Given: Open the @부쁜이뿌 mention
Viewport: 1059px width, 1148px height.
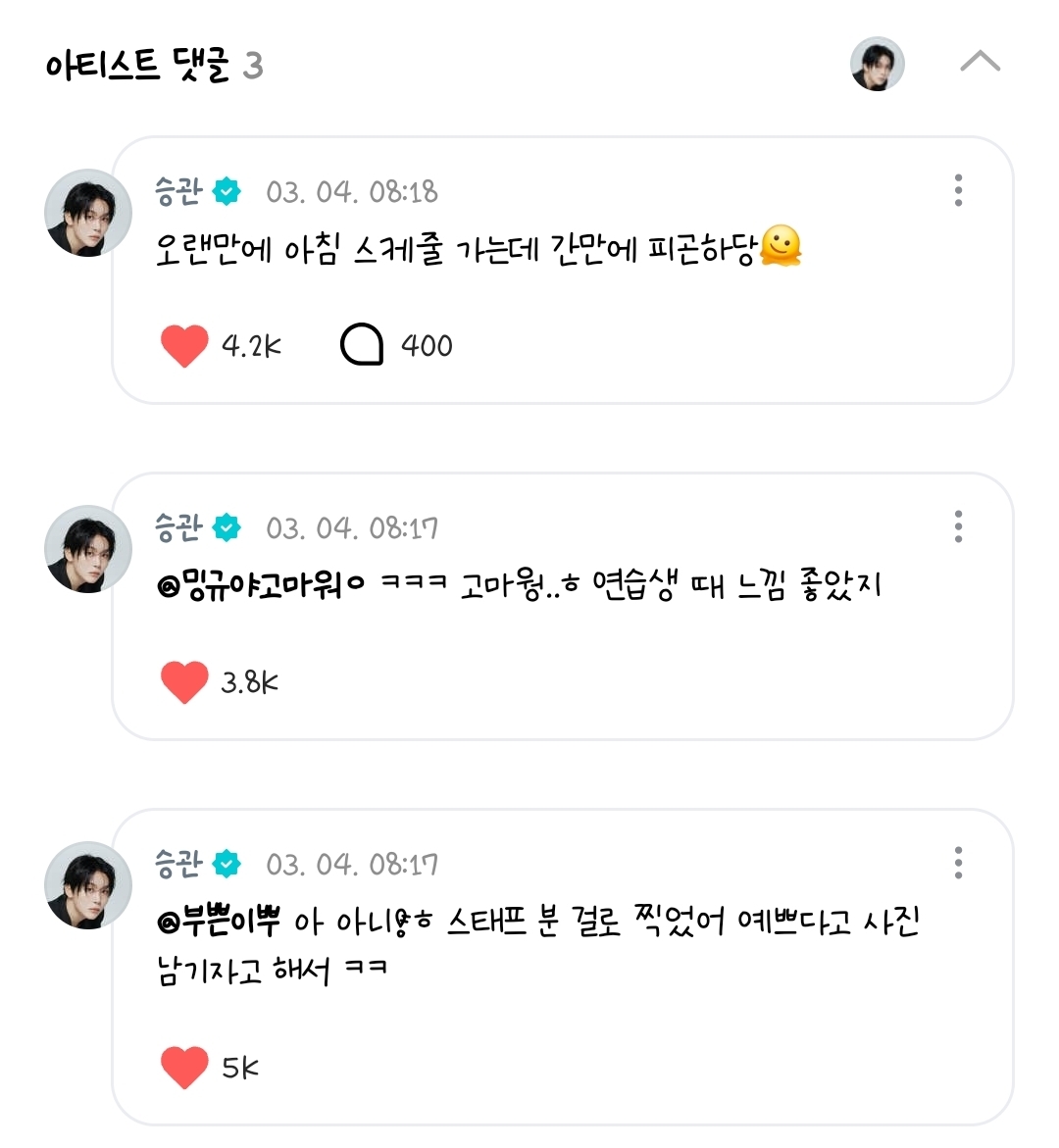Looking at the screenshot, I should (219, 922).
